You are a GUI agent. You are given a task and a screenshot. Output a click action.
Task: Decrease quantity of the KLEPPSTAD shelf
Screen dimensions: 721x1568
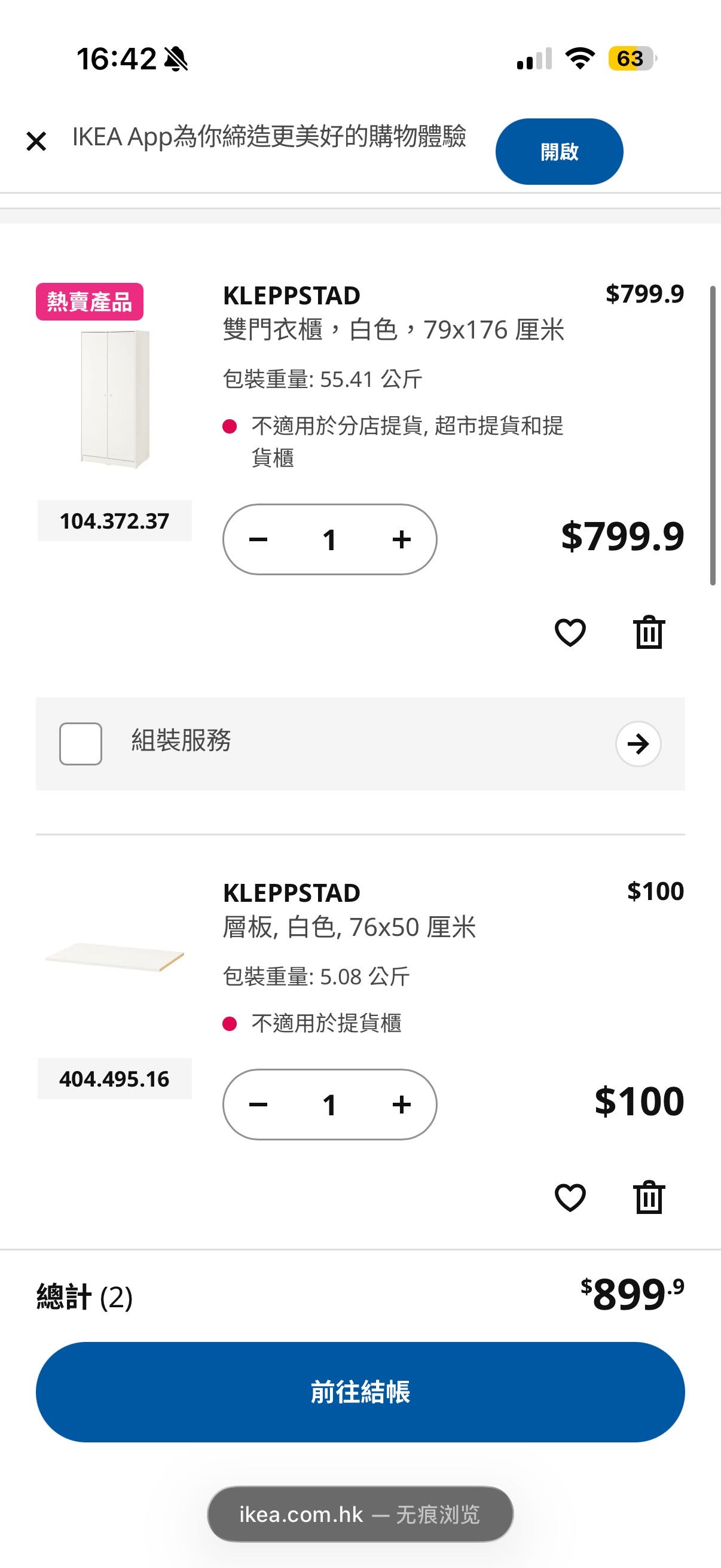click(x=259, y=1104)
